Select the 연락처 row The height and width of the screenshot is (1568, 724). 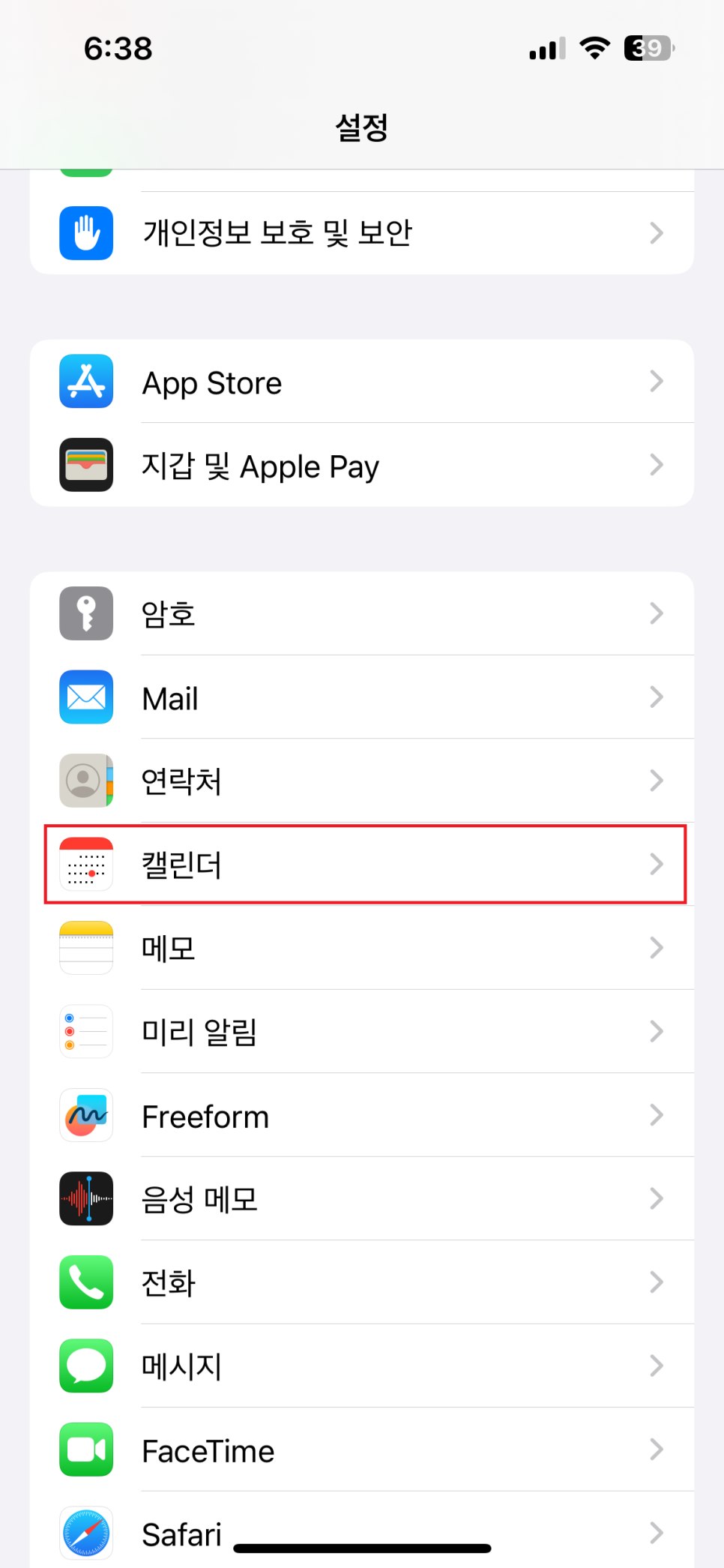coord(362,781)
